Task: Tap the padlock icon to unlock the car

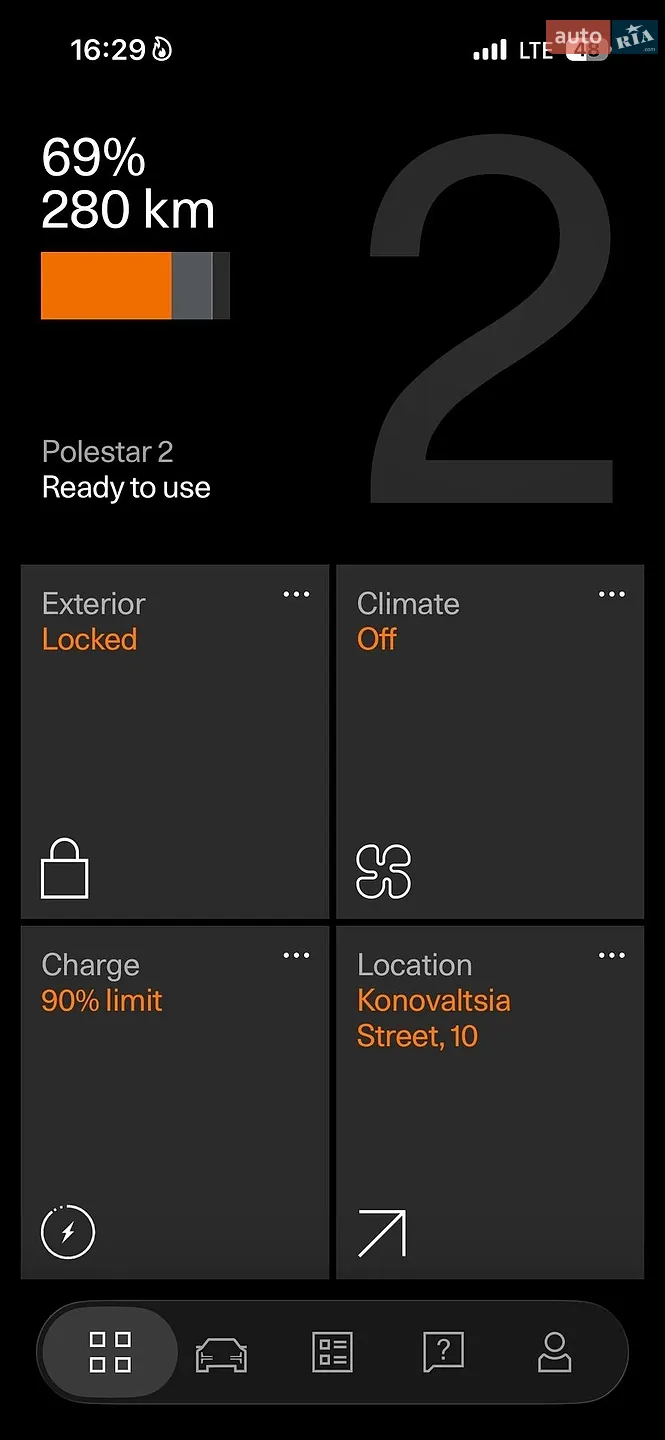Action: click(65, 868)
